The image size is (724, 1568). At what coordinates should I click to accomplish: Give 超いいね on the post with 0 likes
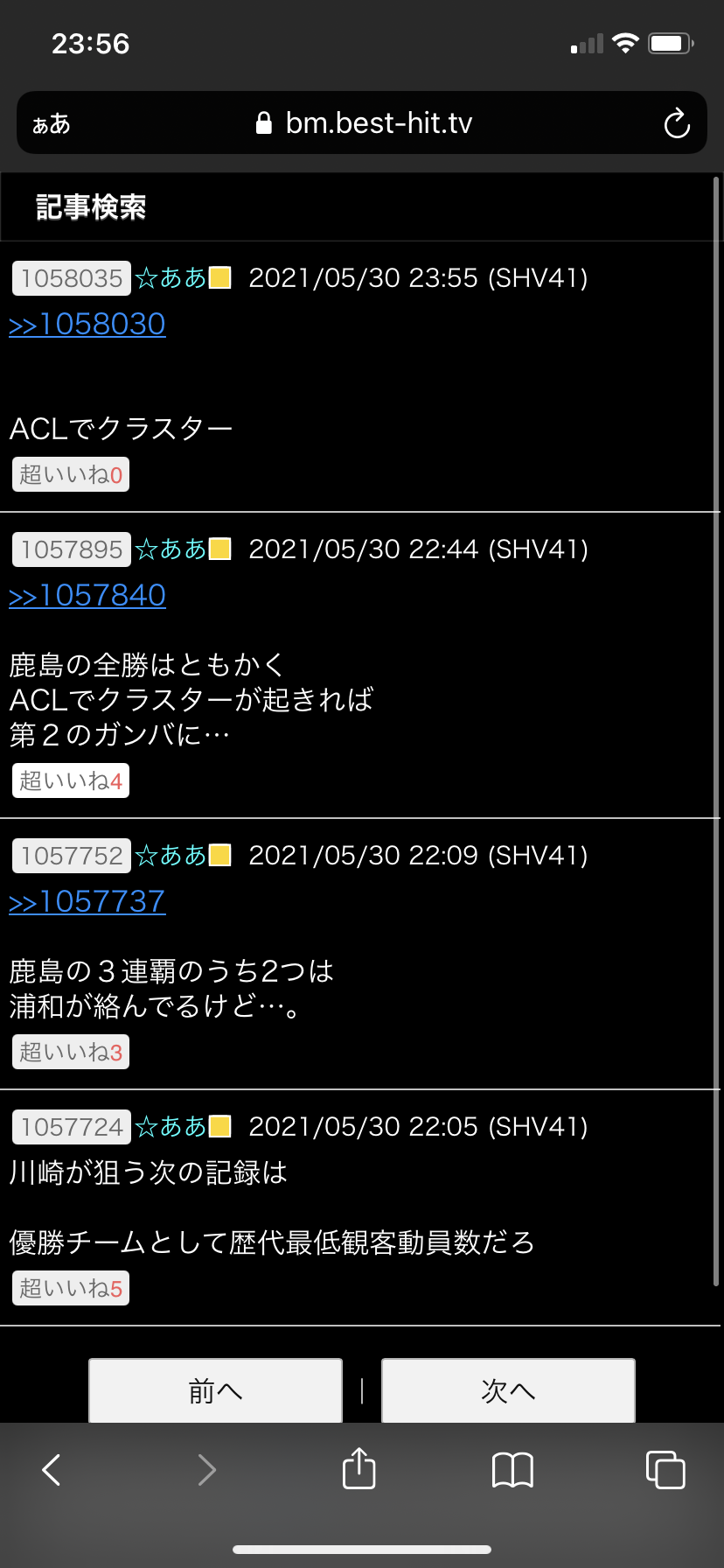tap(71, 474)
